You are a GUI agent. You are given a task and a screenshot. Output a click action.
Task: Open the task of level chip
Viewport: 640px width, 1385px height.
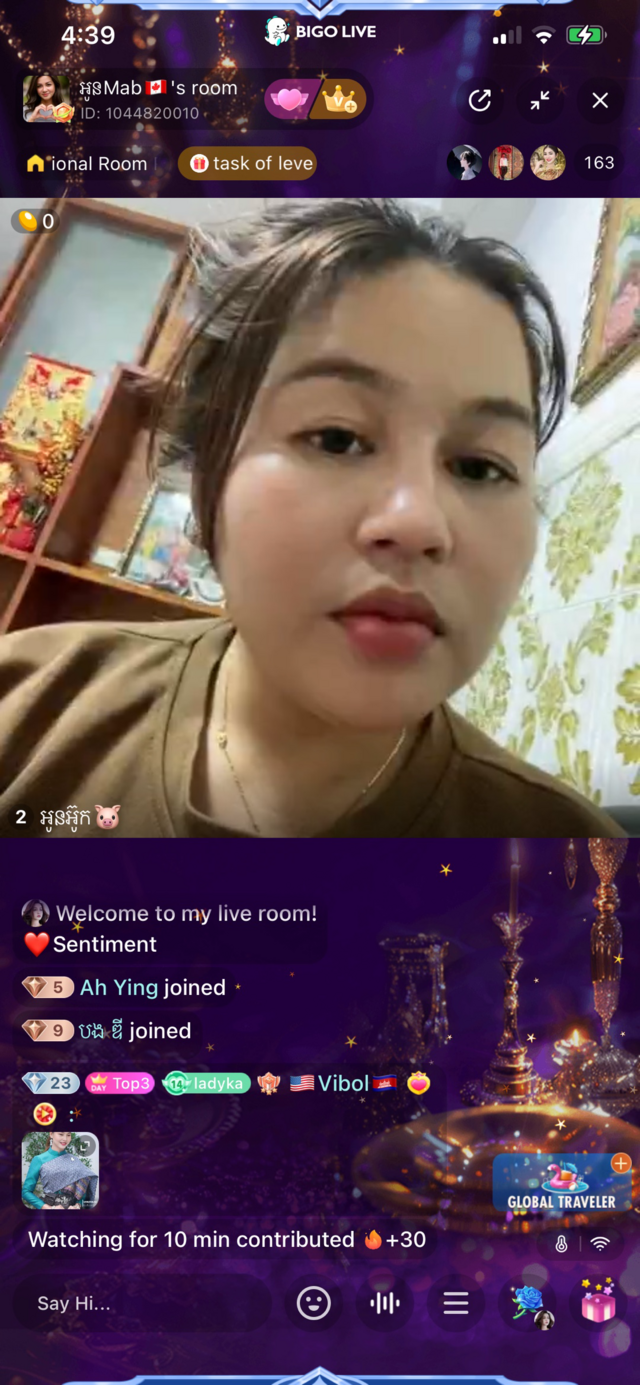pyautogui.click(x=248, y=163)
